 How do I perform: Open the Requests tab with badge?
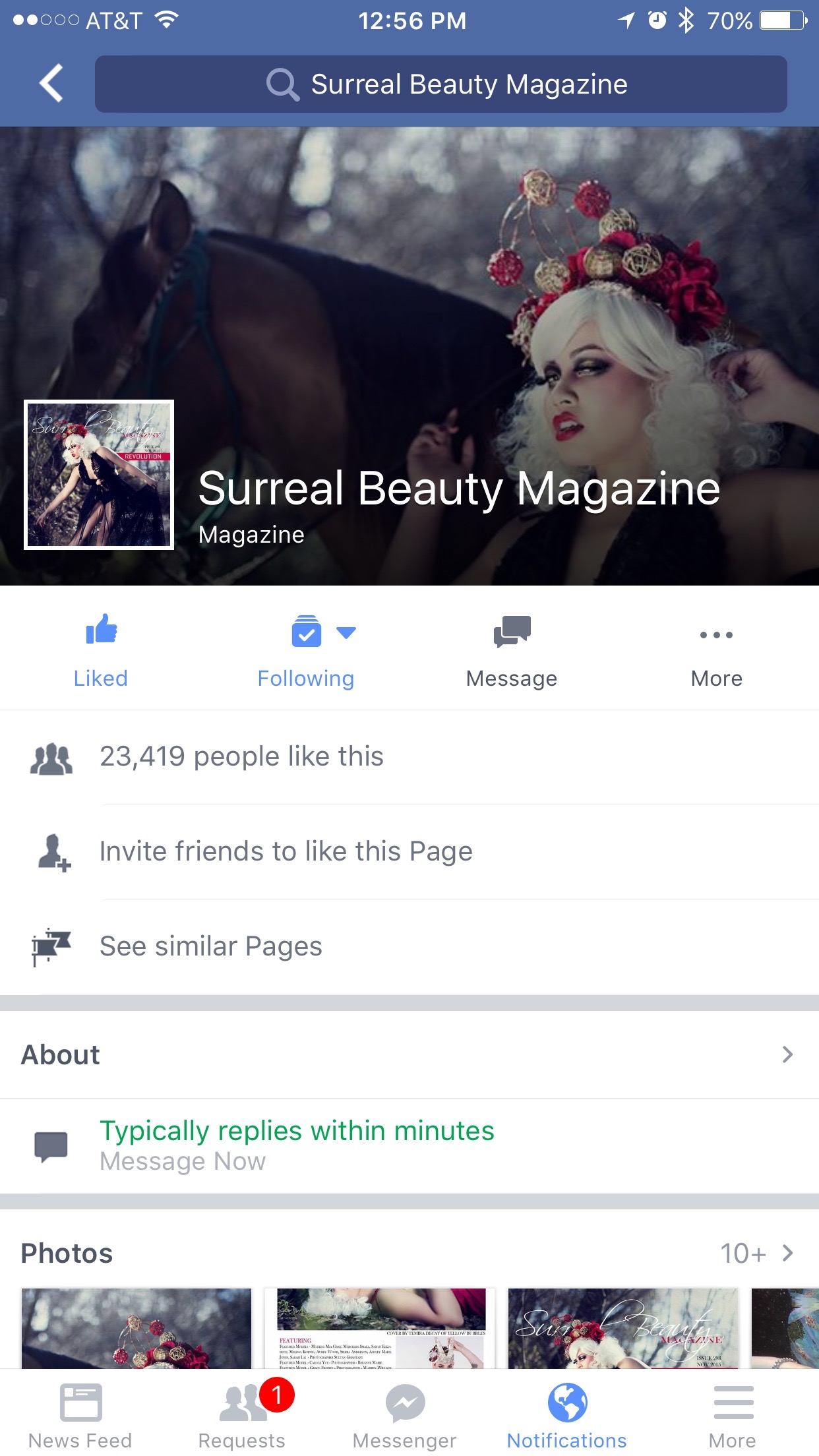[x=243, y=1414]
